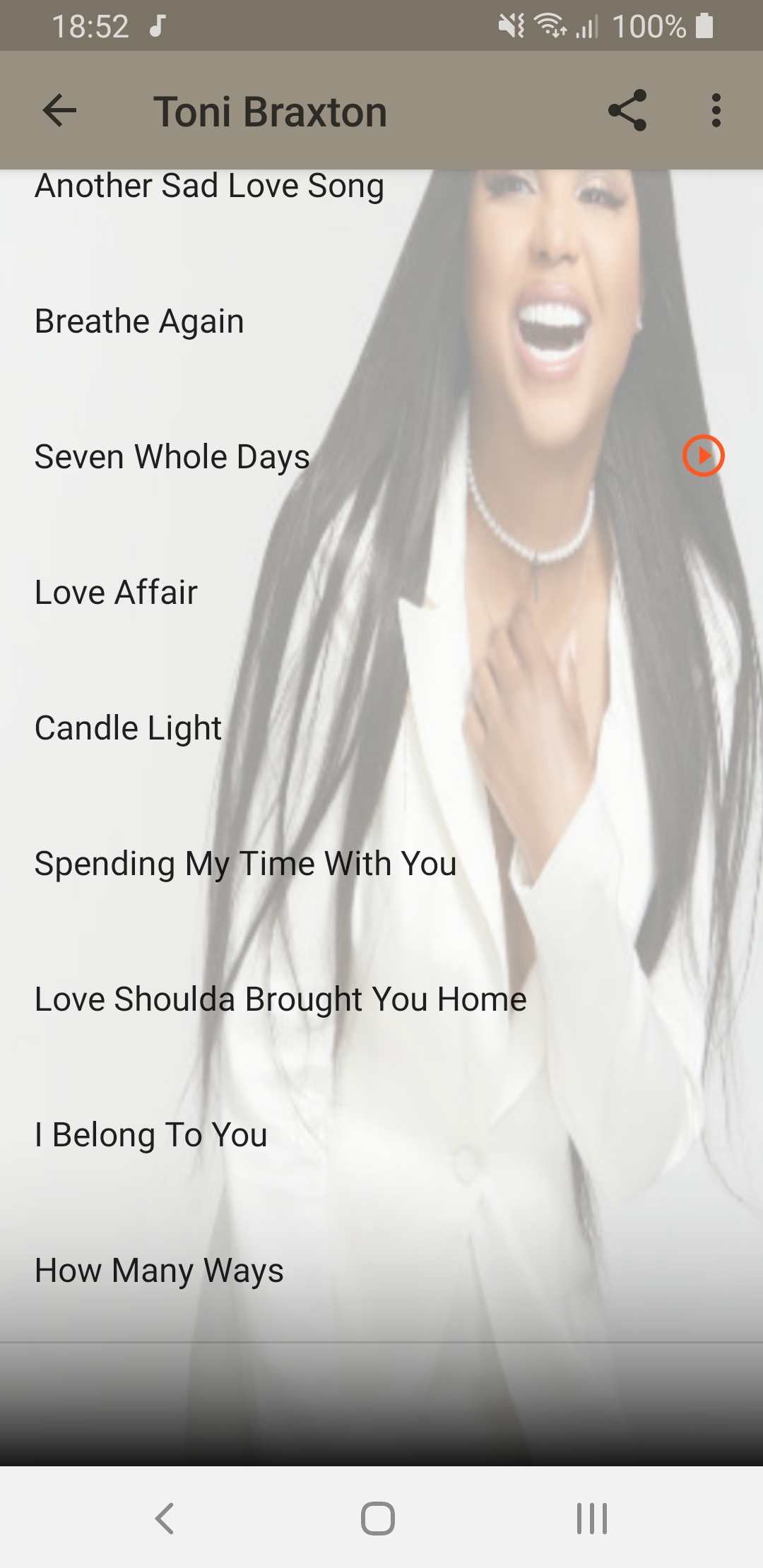
Task: Tap the back arrow next to Toni Braxton
Action: (59, 109)
